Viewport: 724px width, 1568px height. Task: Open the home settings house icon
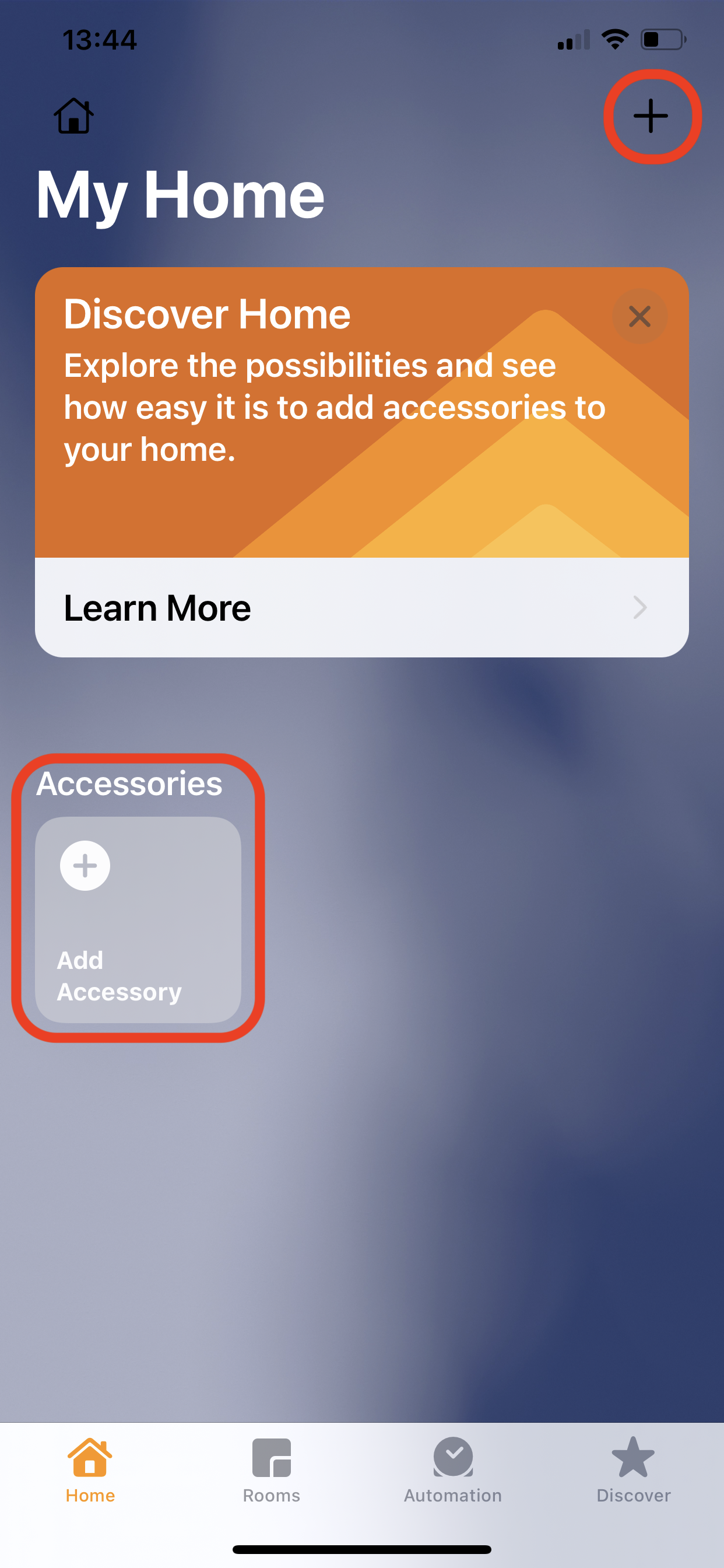pyautogui.click(x=73, y=116)
